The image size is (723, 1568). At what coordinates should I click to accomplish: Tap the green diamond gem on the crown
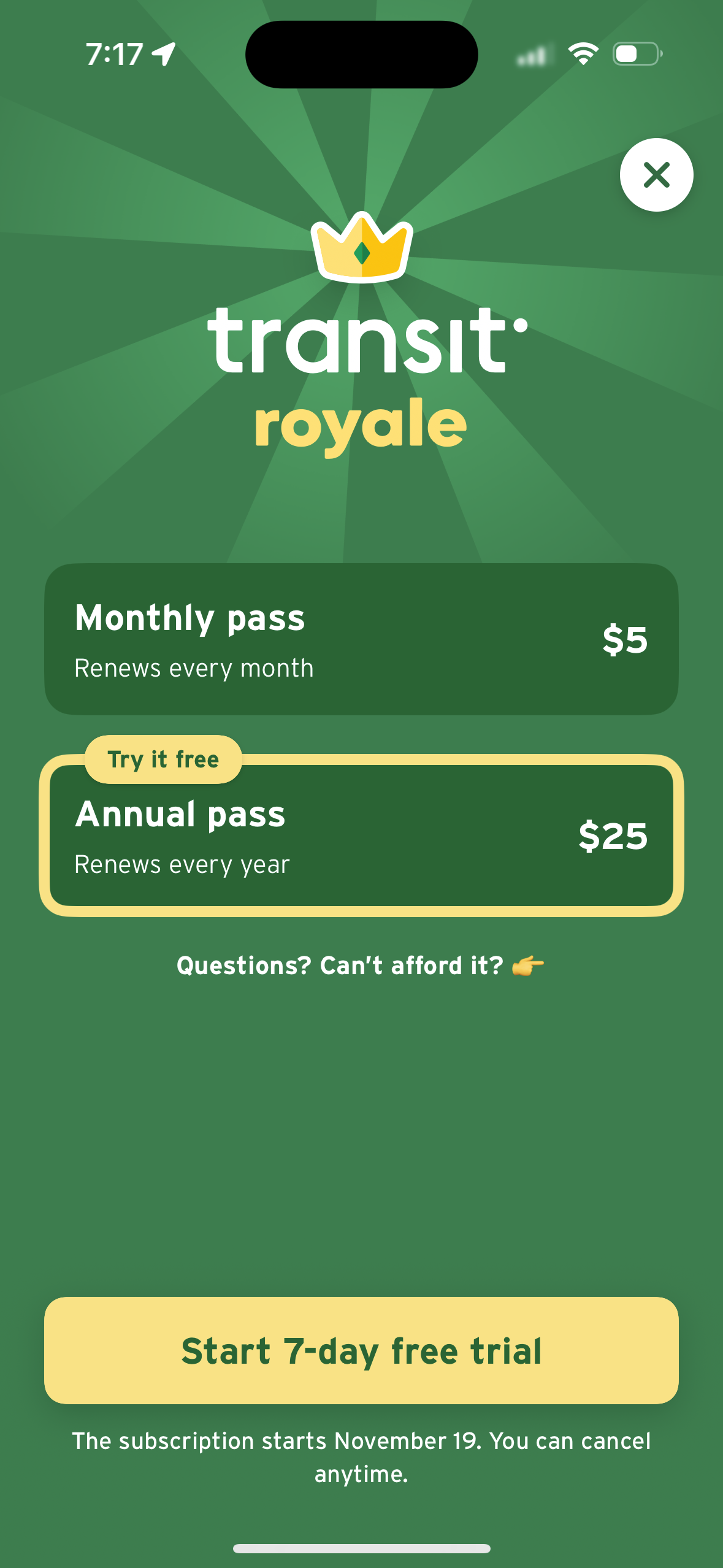pyautogui.click(x=361, y=253)
